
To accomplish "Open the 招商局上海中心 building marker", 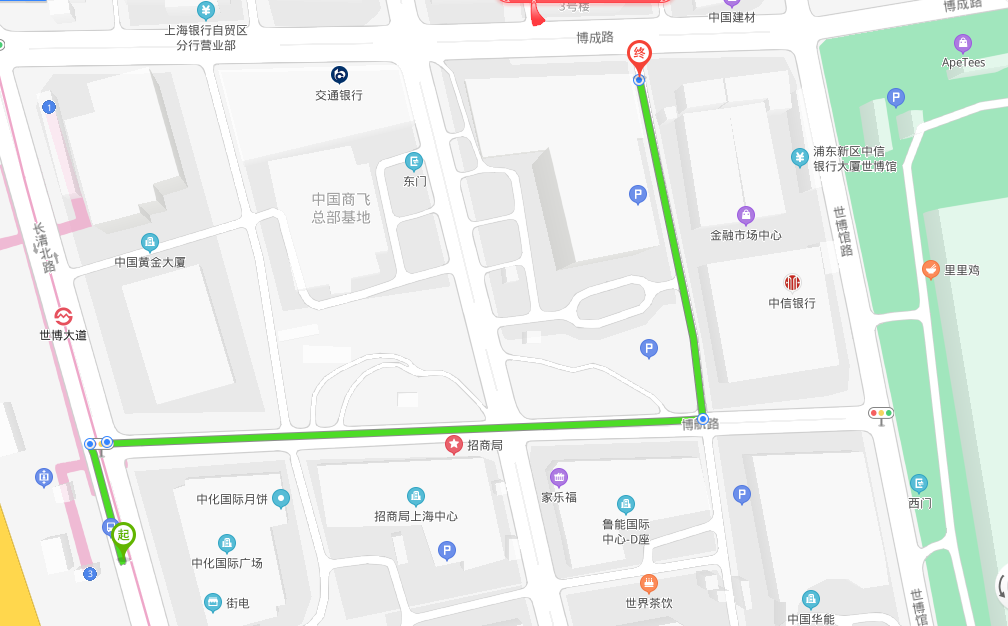I will click(415, 496).
